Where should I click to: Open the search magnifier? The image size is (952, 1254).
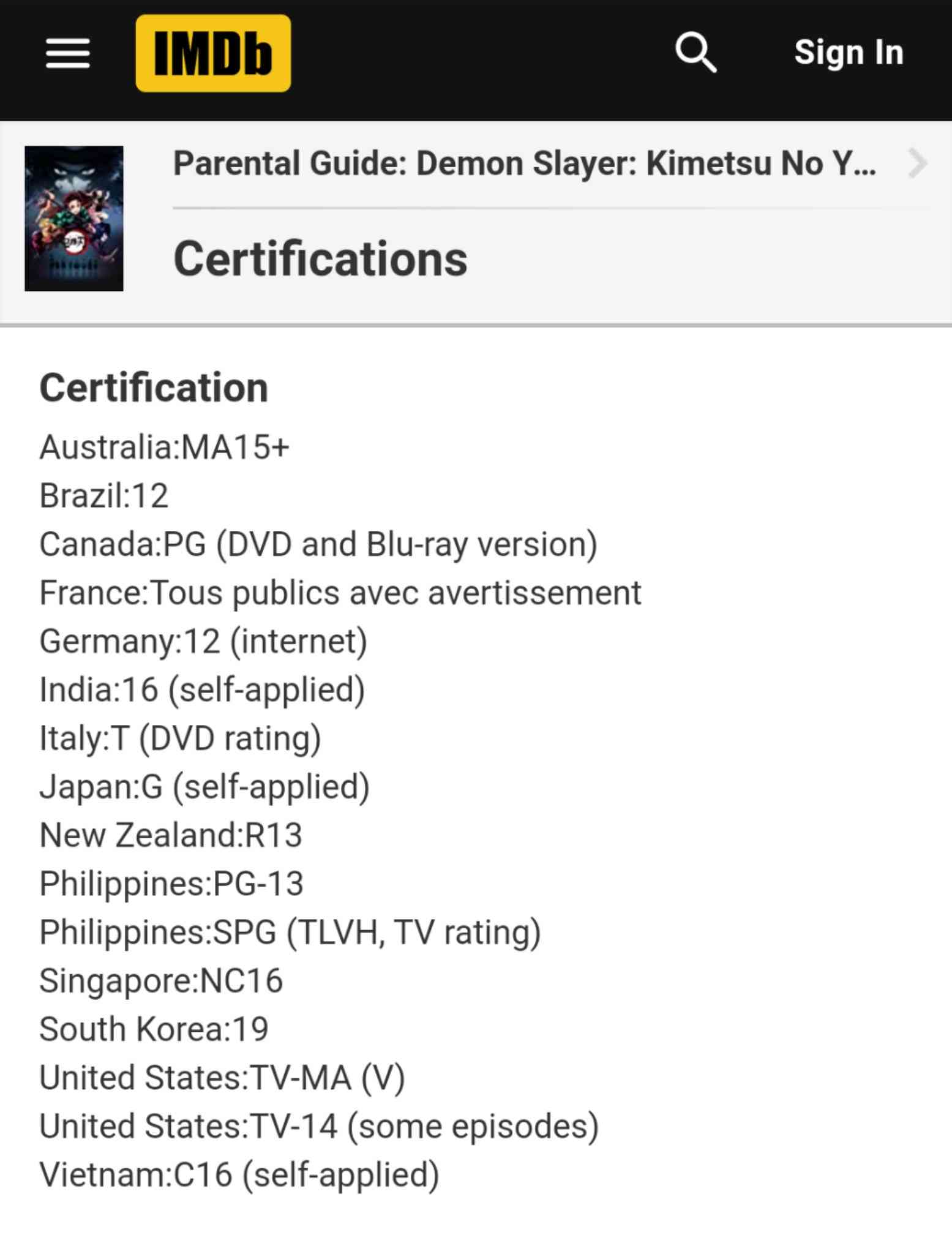coord(695,54)
